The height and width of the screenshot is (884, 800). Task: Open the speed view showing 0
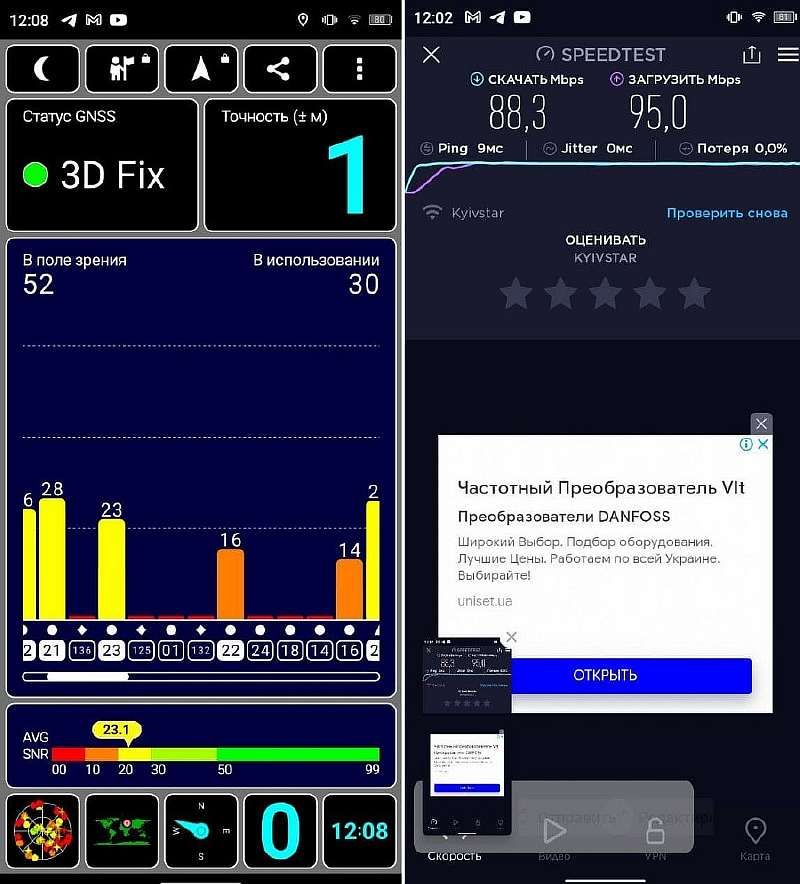(280, 830)
